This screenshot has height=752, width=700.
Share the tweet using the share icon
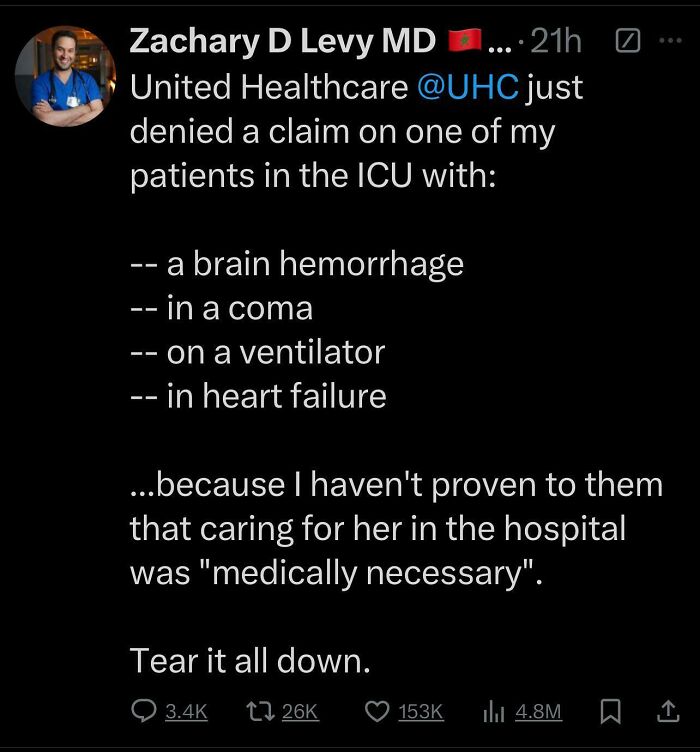[x=668, y=711]
